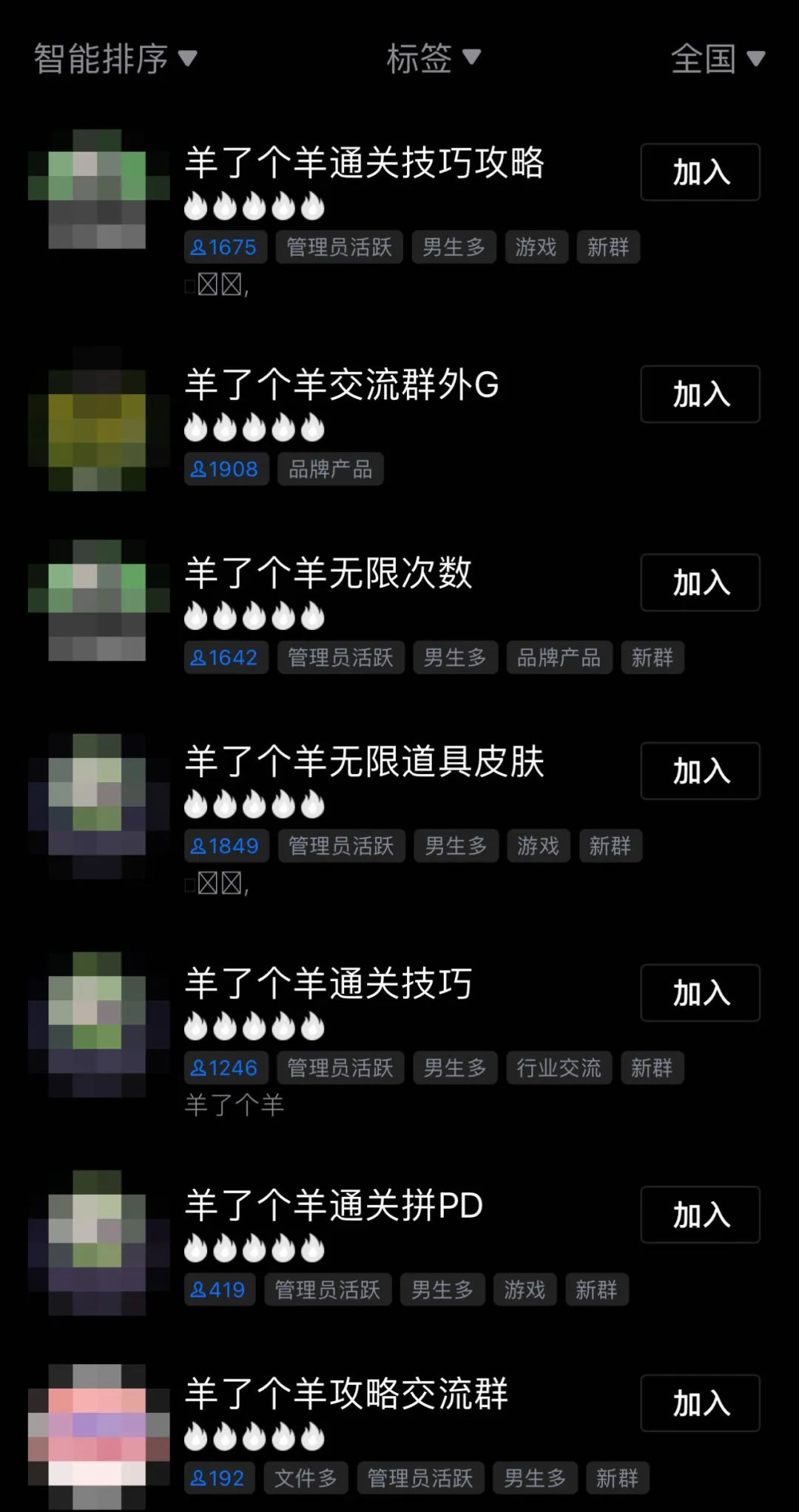
Task: Open the 全国 region dropdown
Action: tap(717, 61)
